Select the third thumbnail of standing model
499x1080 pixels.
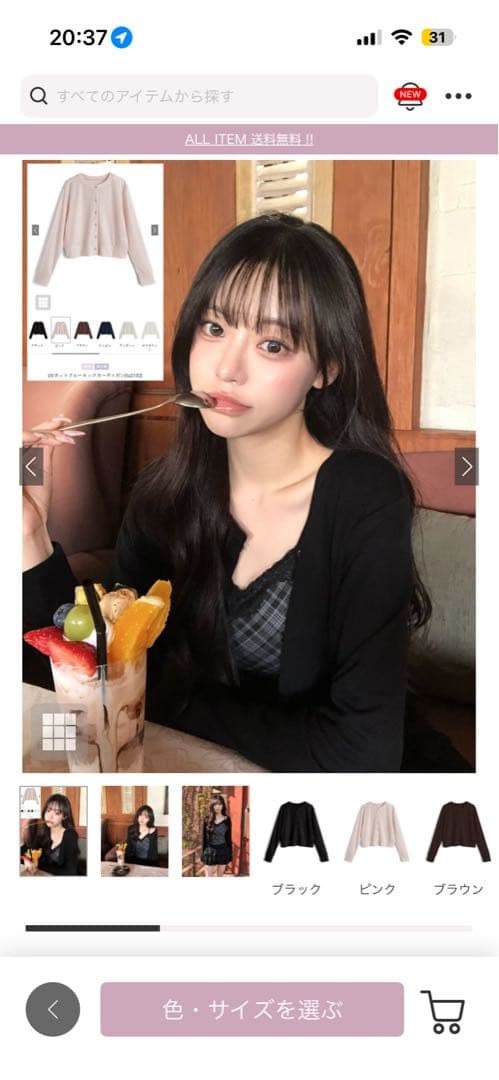[216, 831]
